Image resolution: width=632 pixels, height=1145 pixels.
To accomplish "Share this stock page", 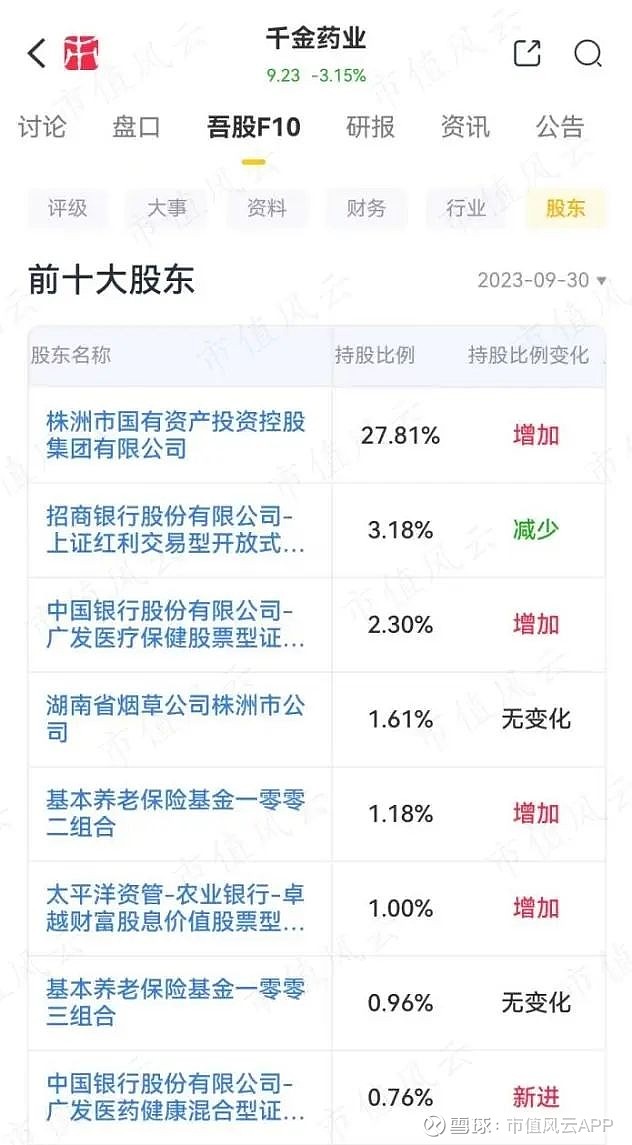I will point(528,53).
